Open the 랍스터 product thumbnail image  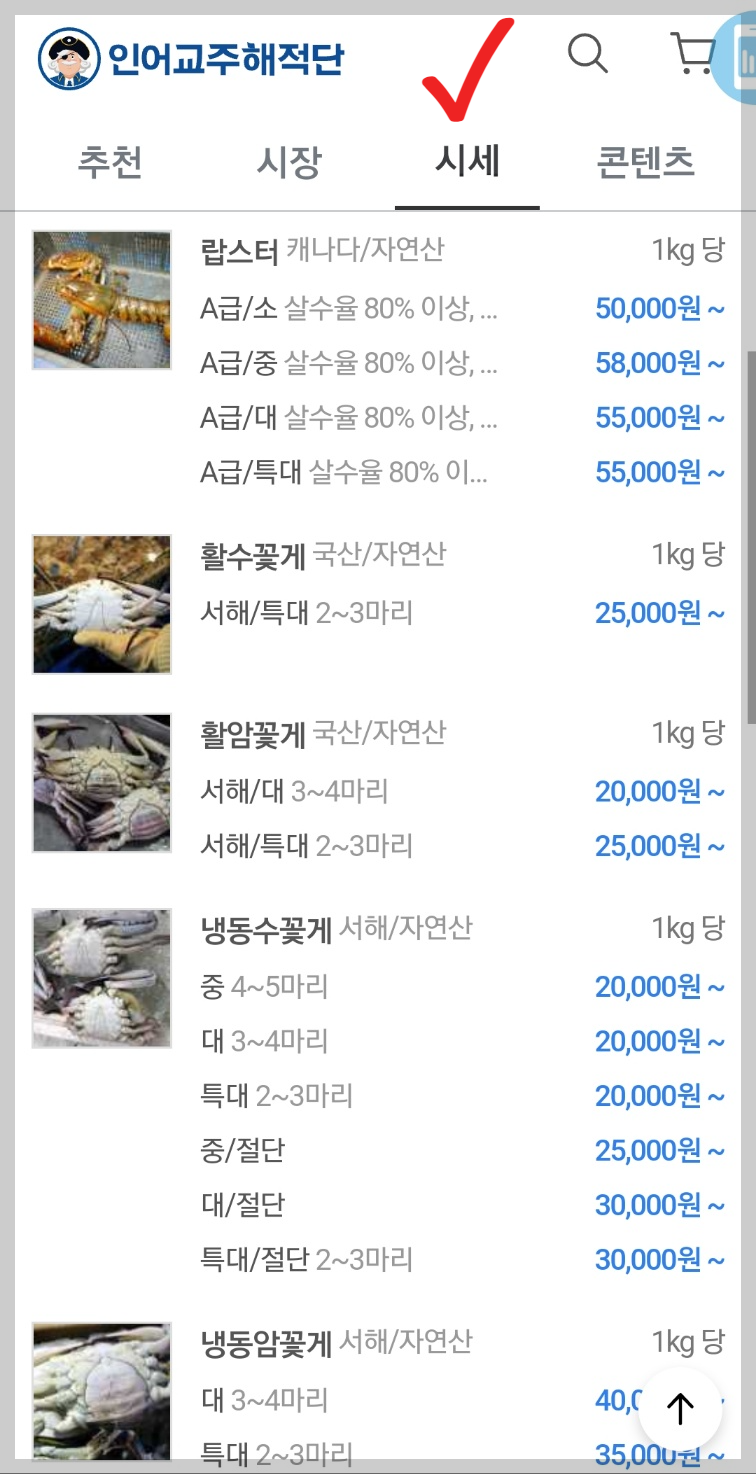101,298
